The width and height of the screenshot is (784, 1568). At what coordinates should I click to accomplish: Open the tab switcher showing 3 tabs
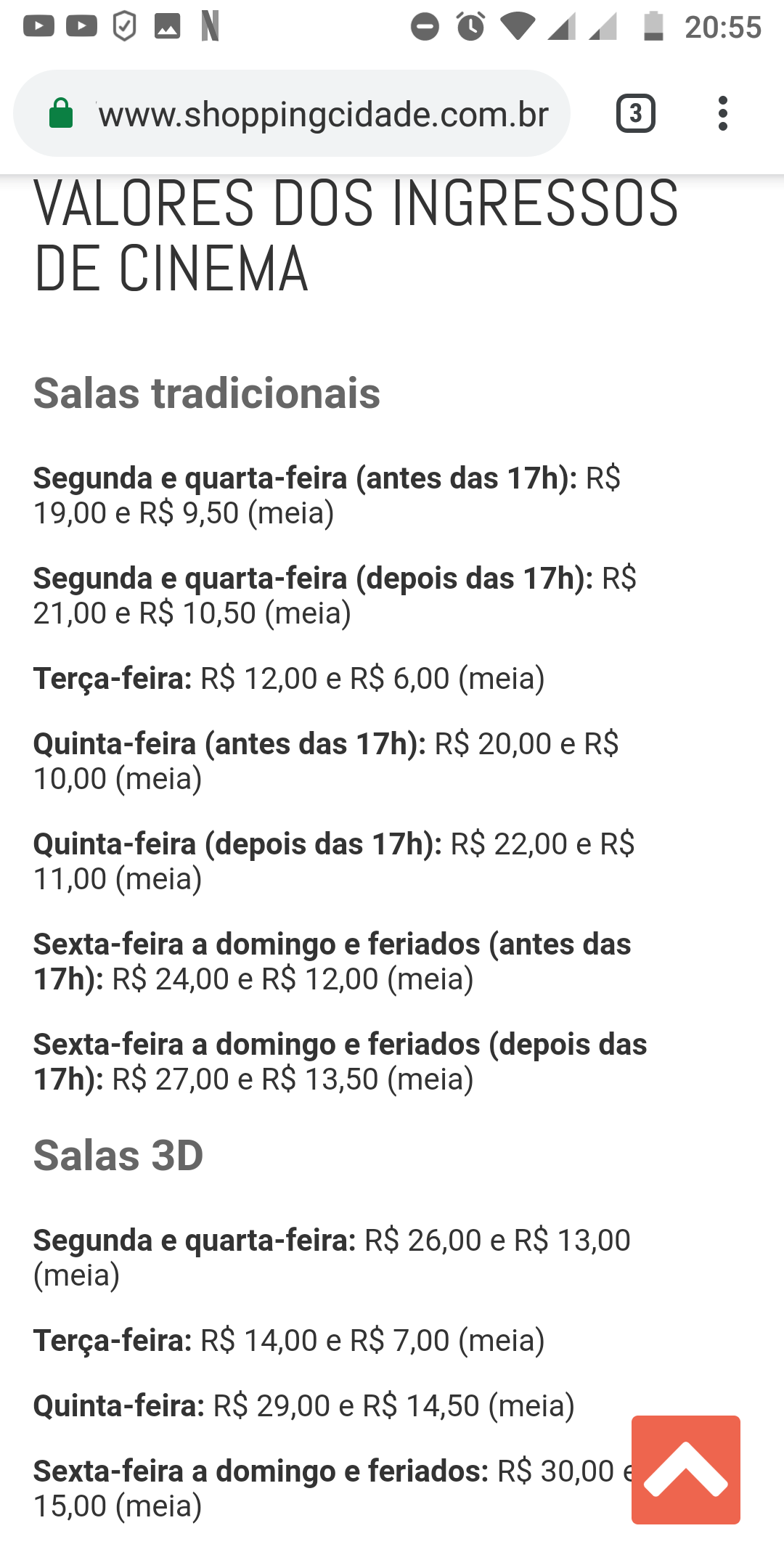(636, 114)
